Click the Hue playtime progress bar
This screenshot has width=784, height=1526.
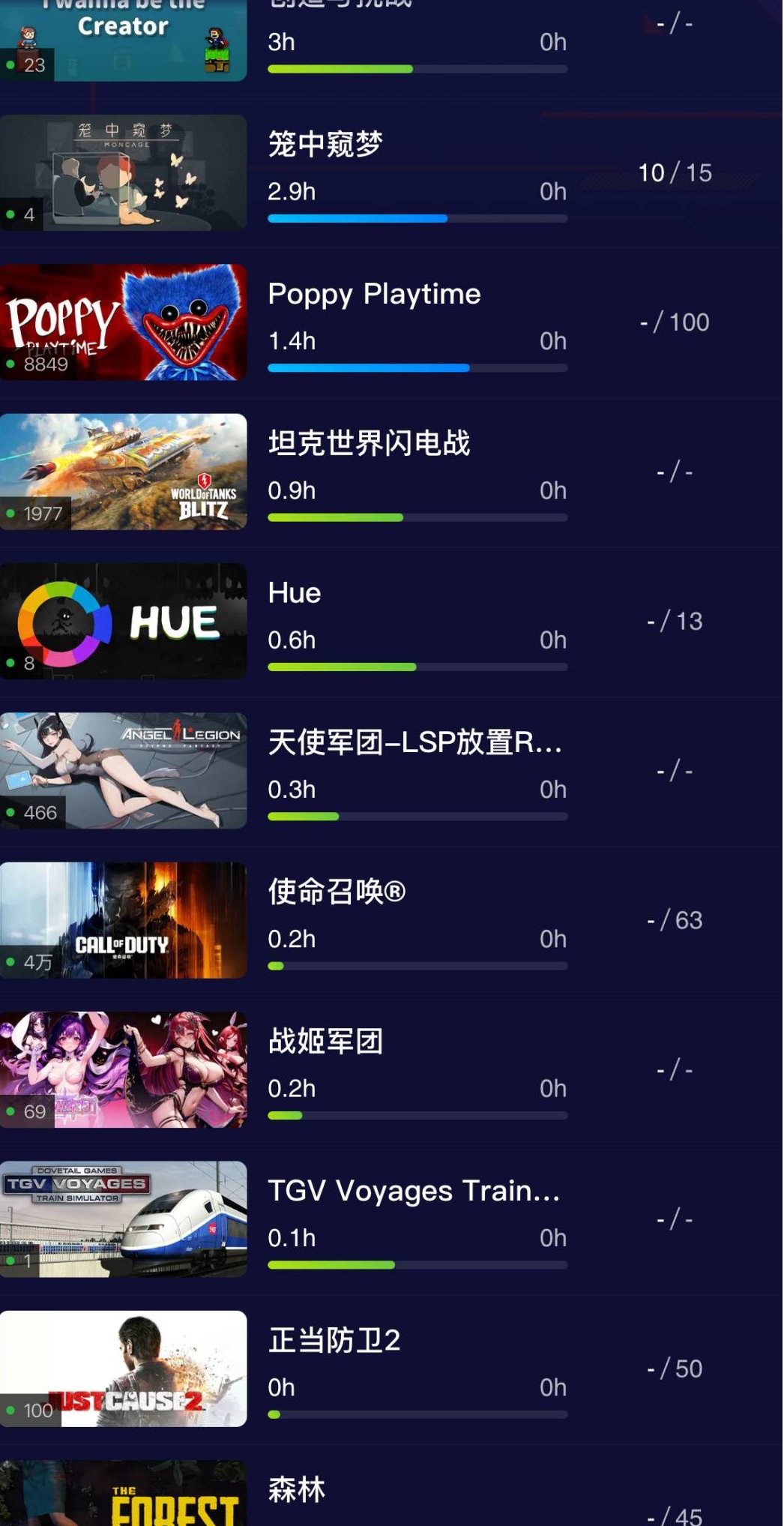[417, 667]
